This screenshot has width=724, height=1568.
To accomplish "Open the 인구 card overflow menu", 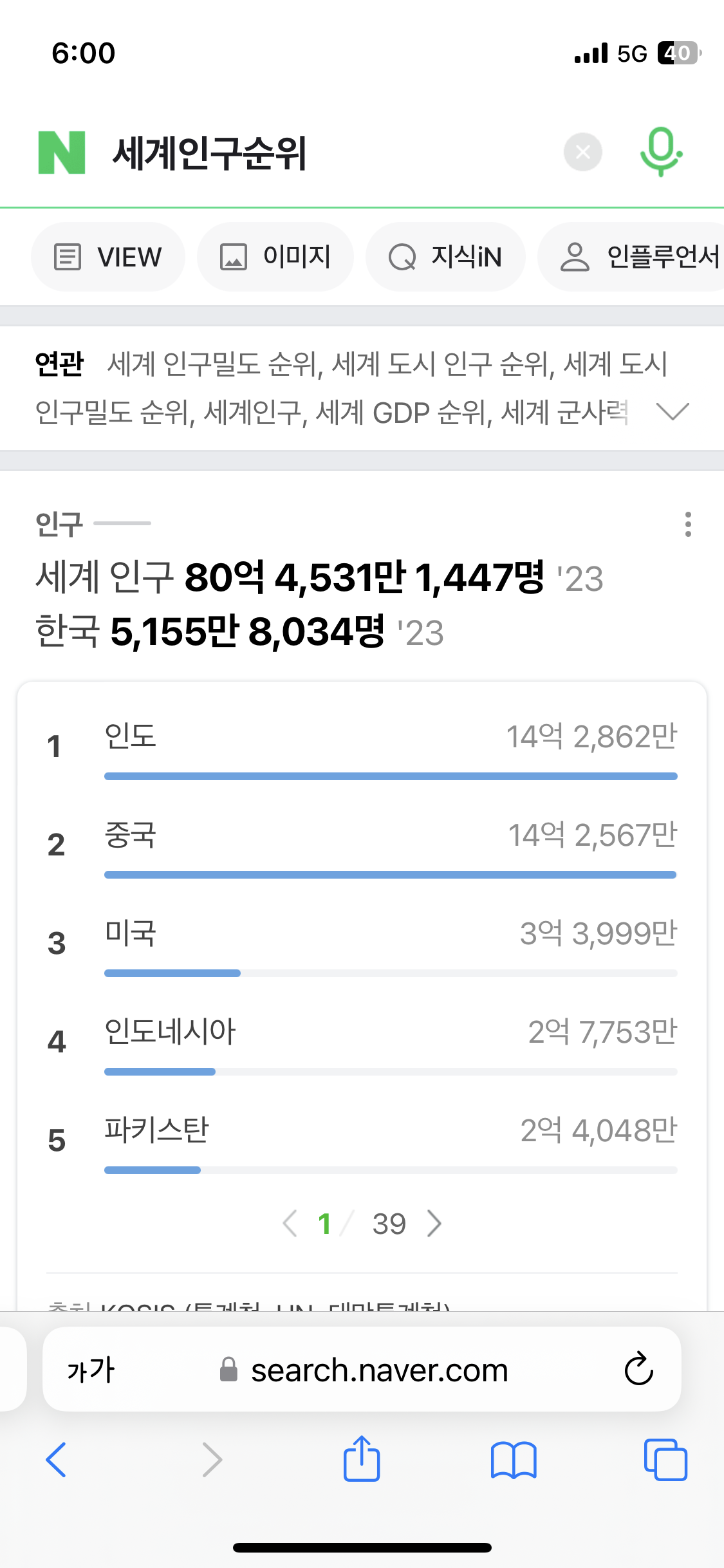I will click(x=688, y=524).
